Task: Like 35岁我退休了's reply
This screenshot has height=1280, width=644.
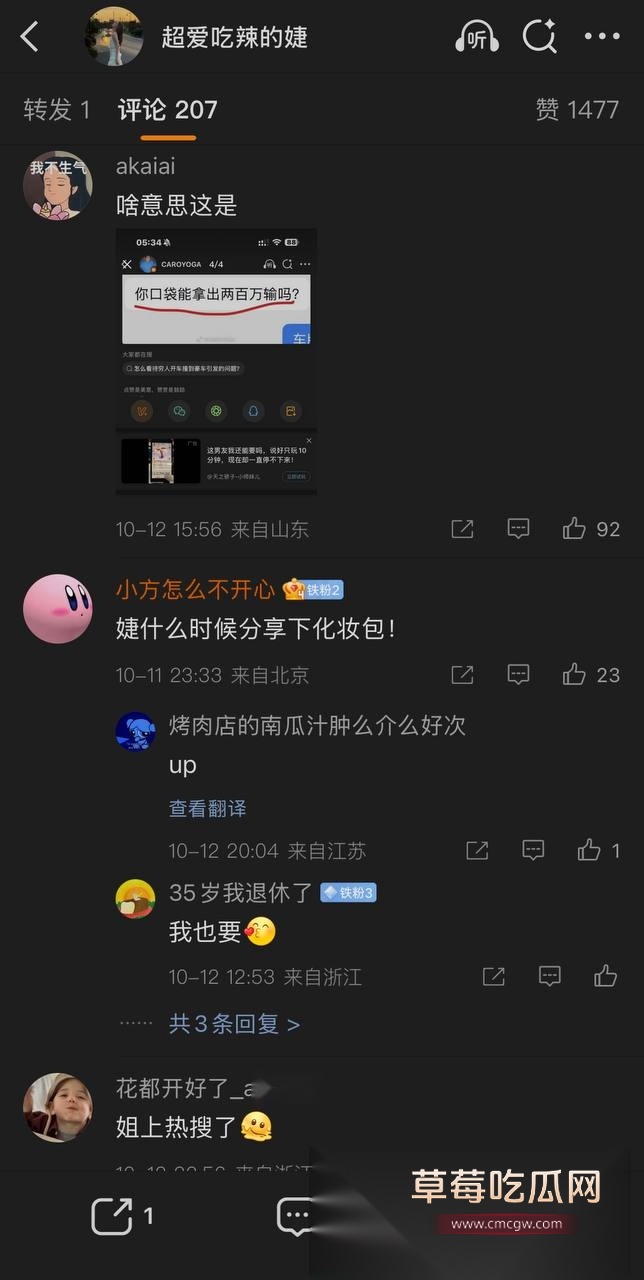Action: coord(605,976)
